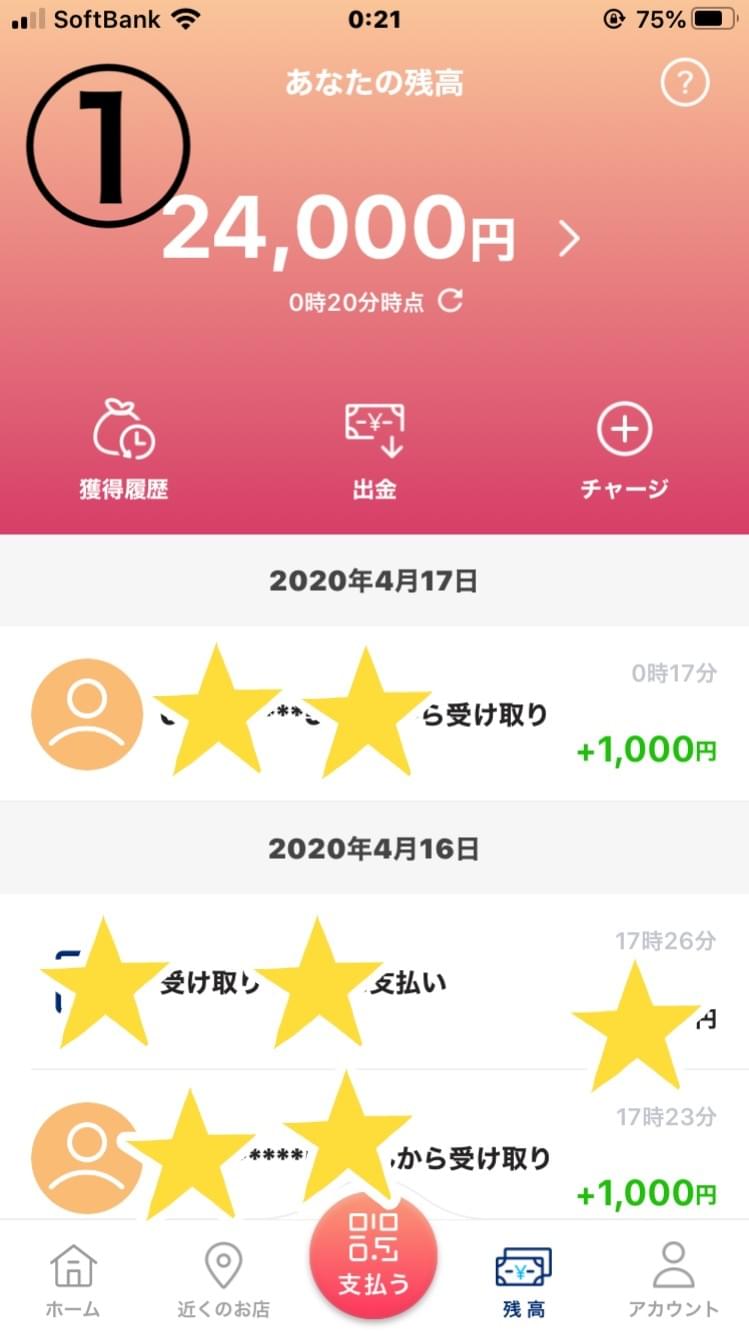Open 獲得履歴 earnings history
Viewport: 749px width, 1331px height.
point(124,448)
